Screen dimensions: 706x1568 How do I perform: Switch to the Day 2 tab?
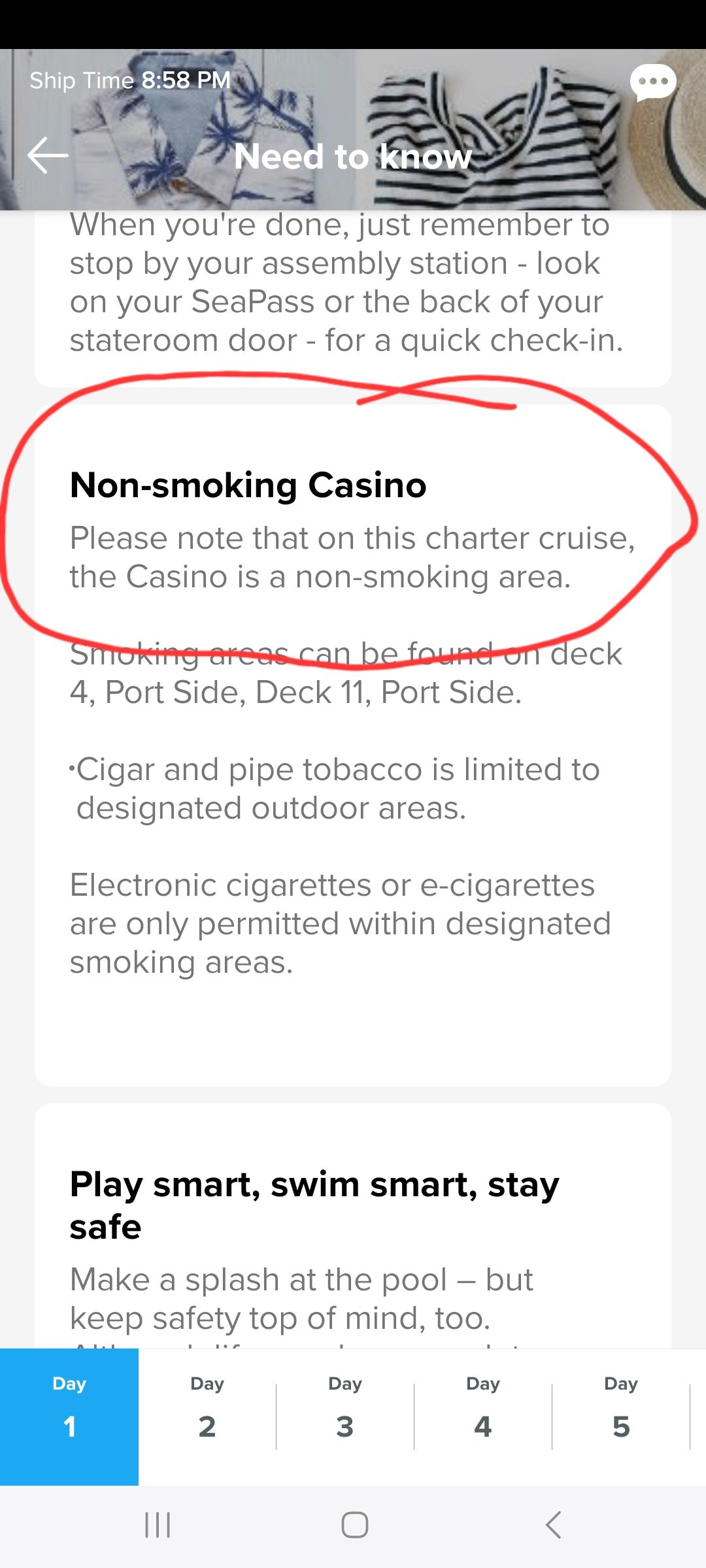207,1416
